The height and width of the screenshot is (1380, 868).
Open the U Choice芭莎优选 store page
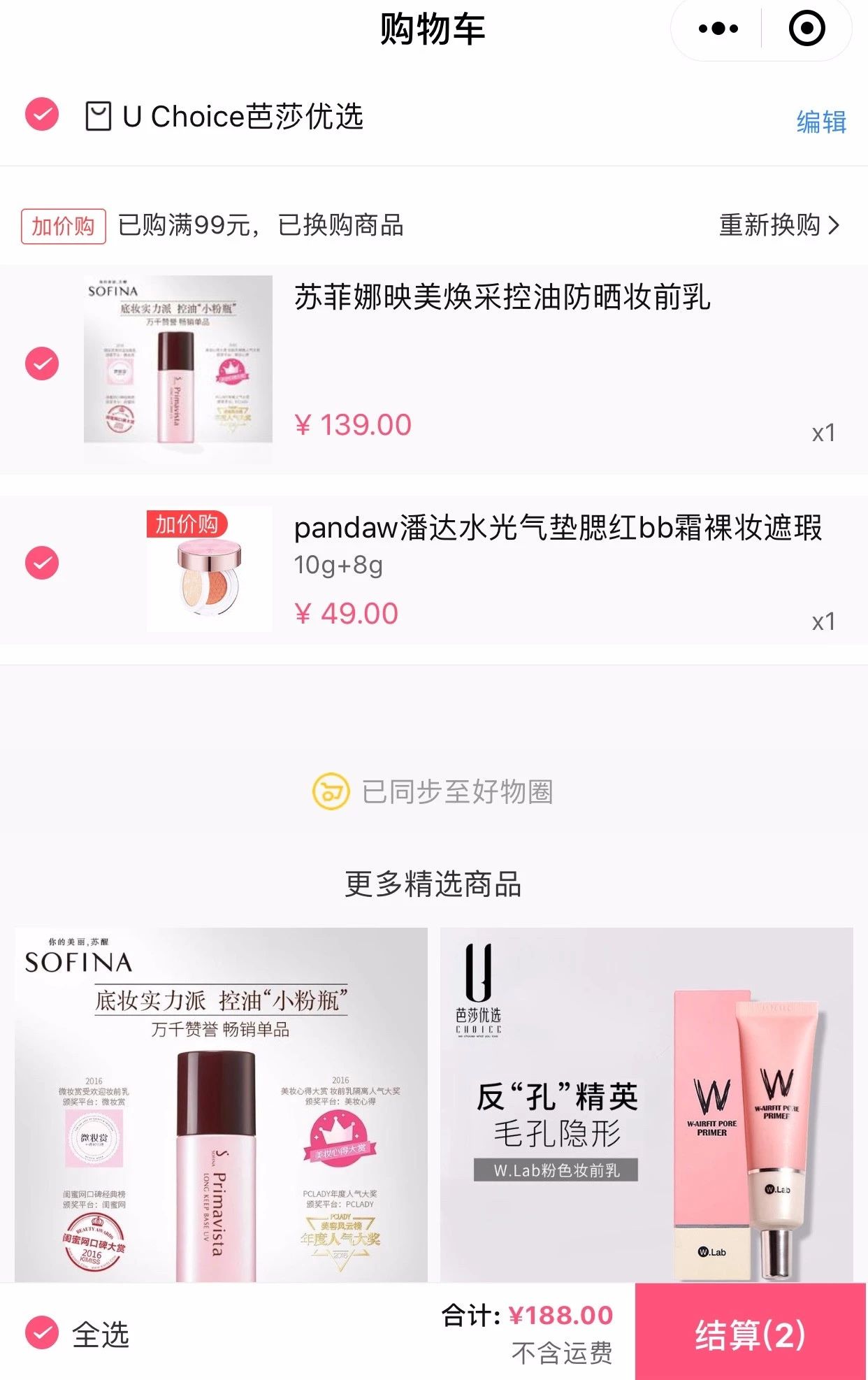tap(241, 116)
